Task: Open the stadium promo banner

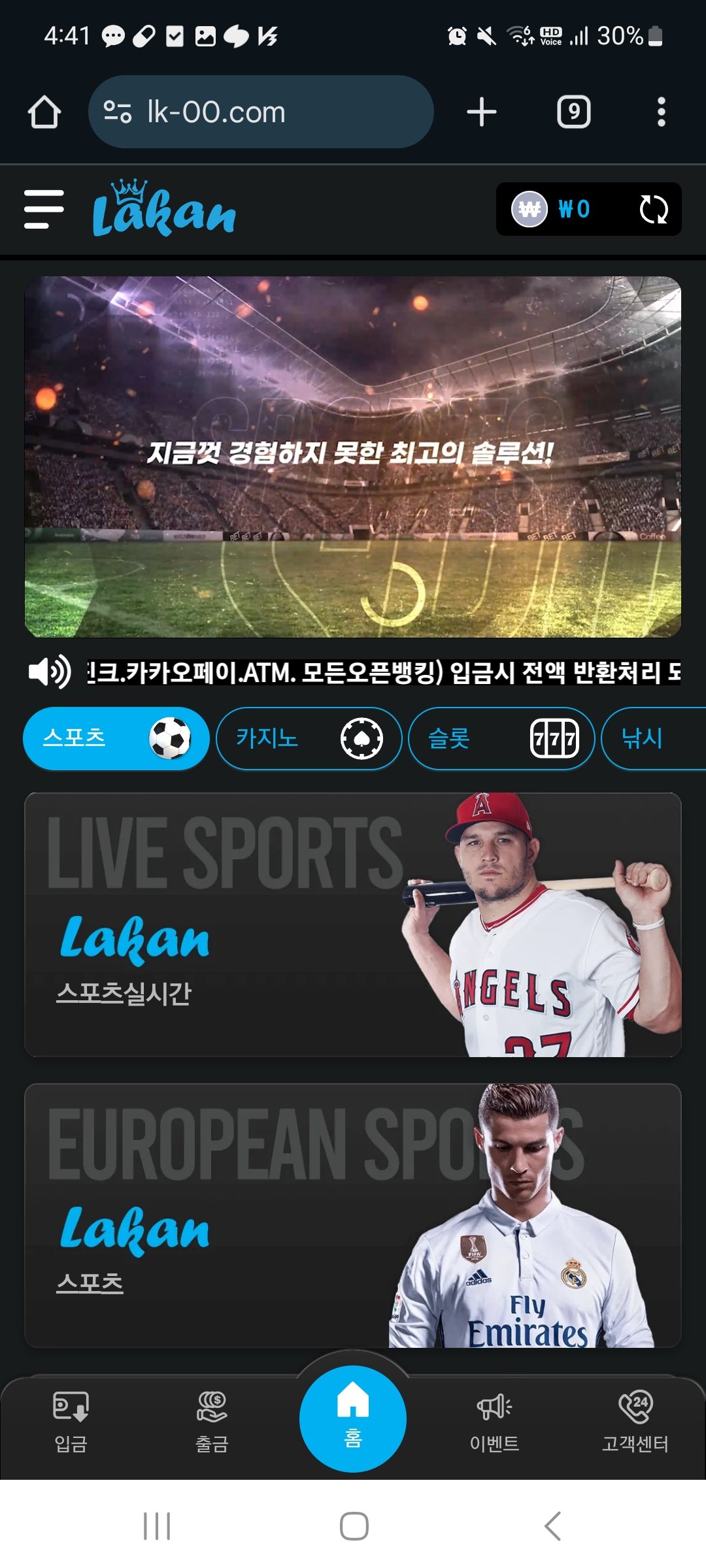Action: pyautogui.click(x=353, y=456)
